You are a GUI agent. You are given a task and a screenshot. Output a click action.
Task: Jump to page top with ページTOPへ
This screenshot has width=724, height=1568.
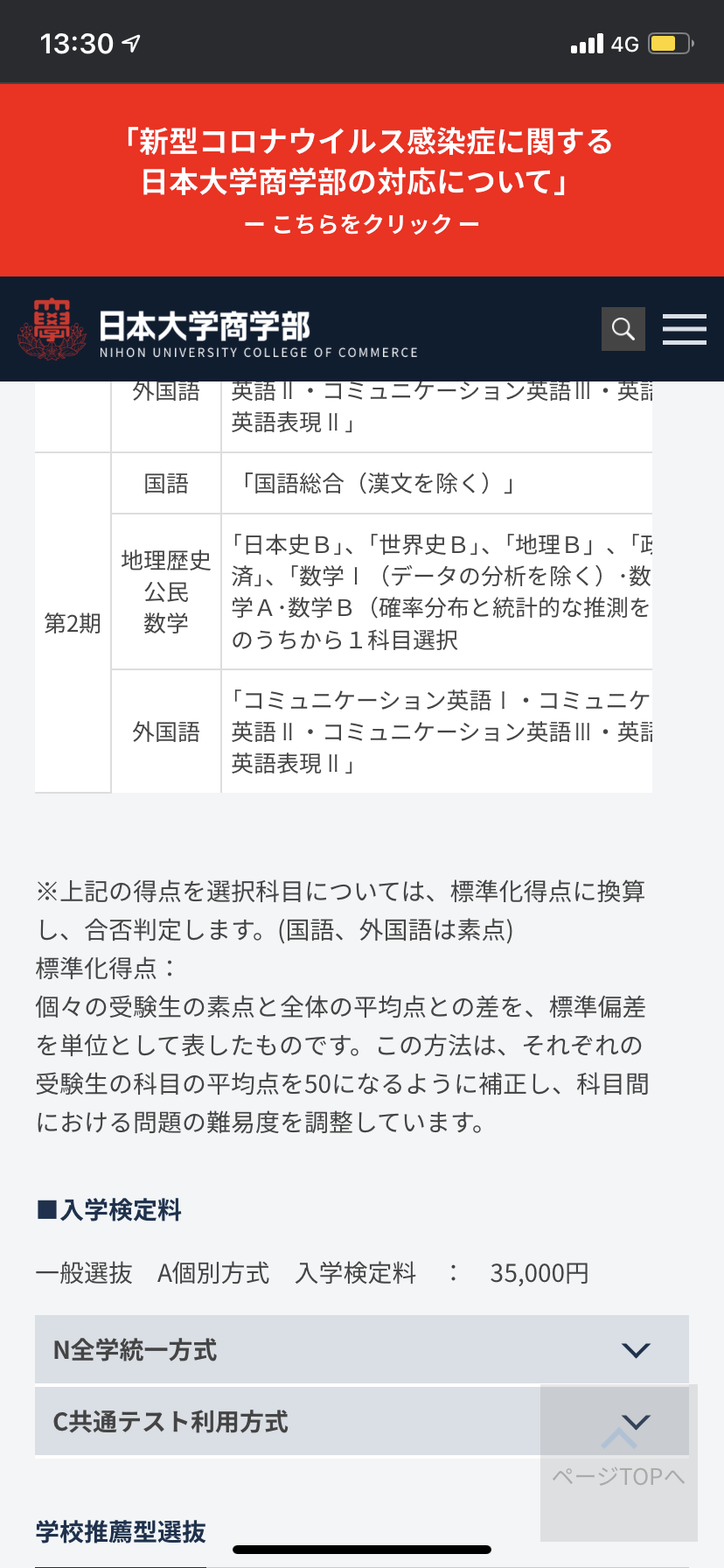pyautogui.click(x=619, y=1463)
